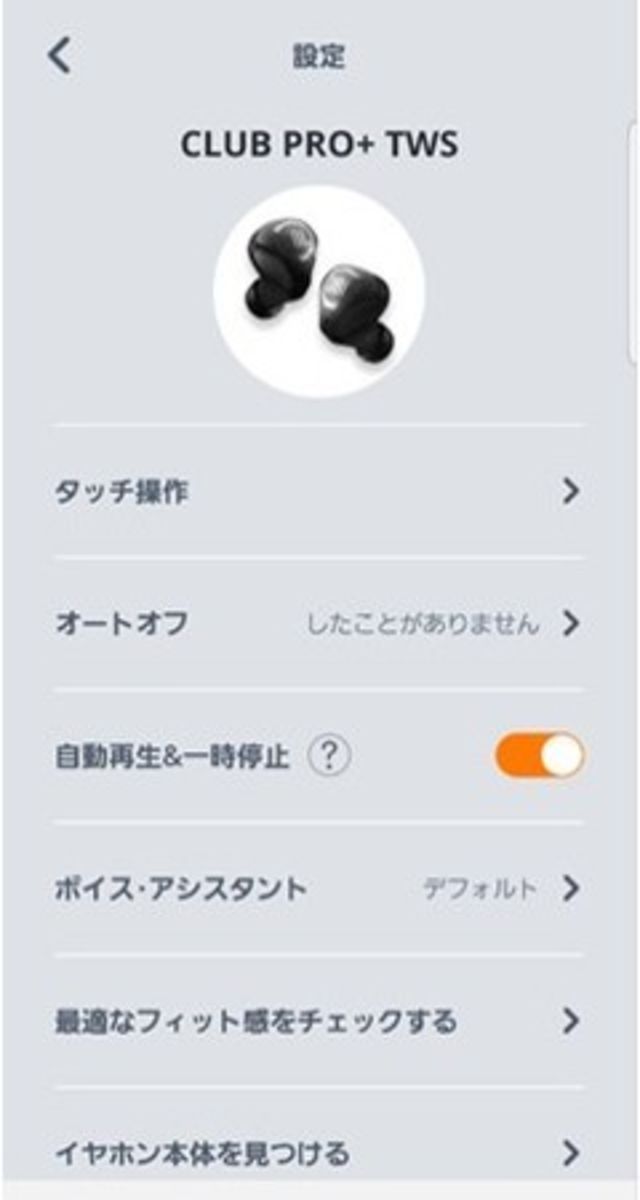Screen dimensions: 640x1200
Task: Open the ボイス・アシスタント settings
Action: tap(318, 888)
